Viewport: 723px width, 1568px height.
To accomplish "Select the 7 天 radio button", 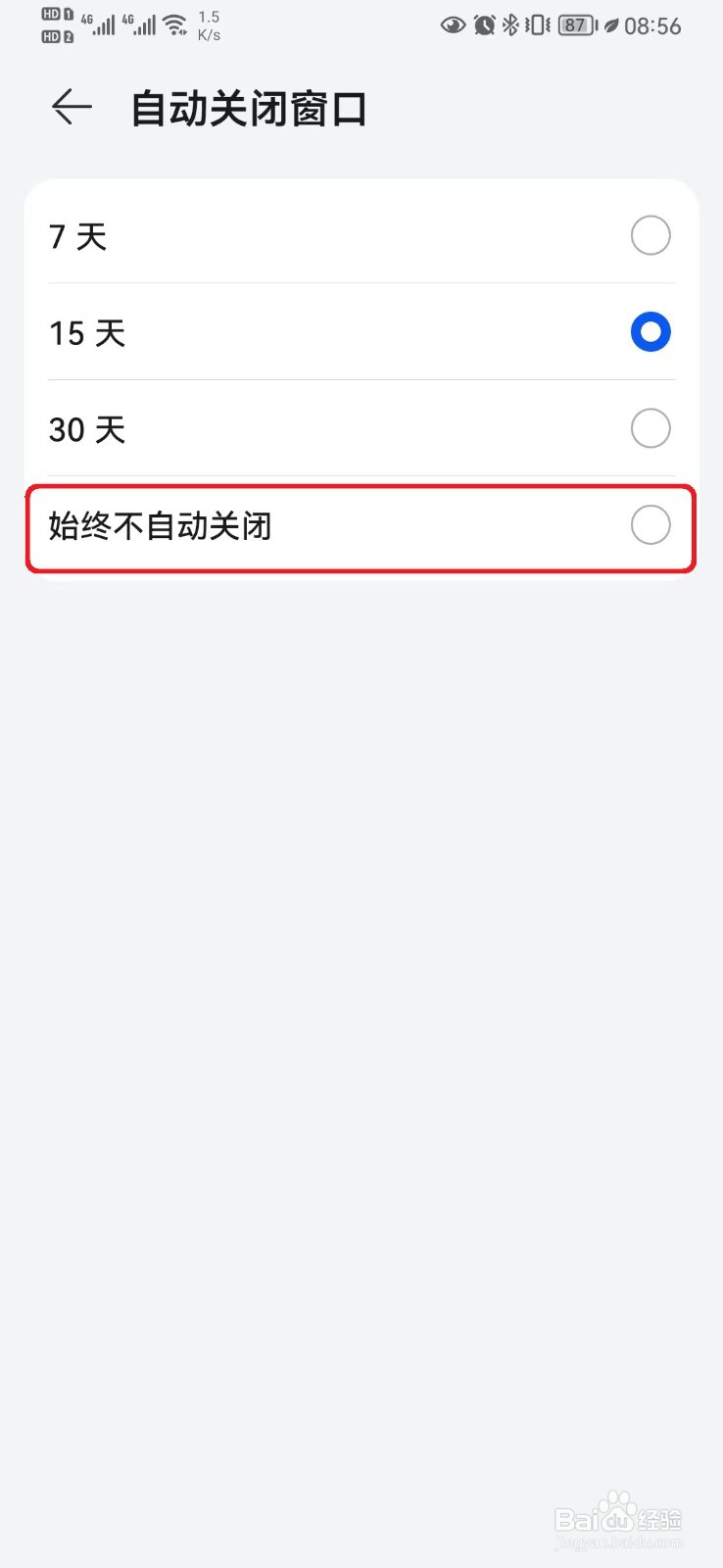I will [x=650, y=235].
